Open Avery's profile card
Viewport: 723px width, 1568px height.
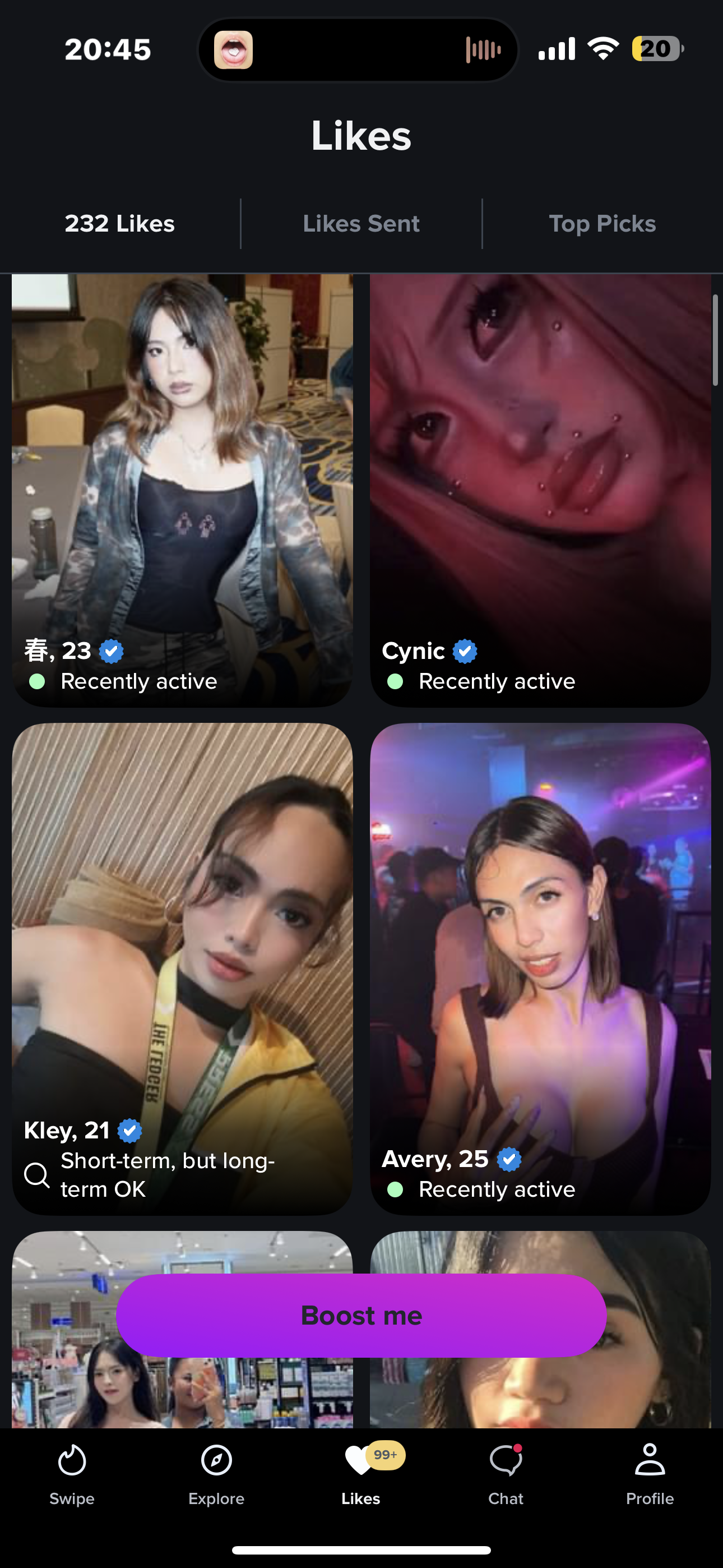click(540, 968)
